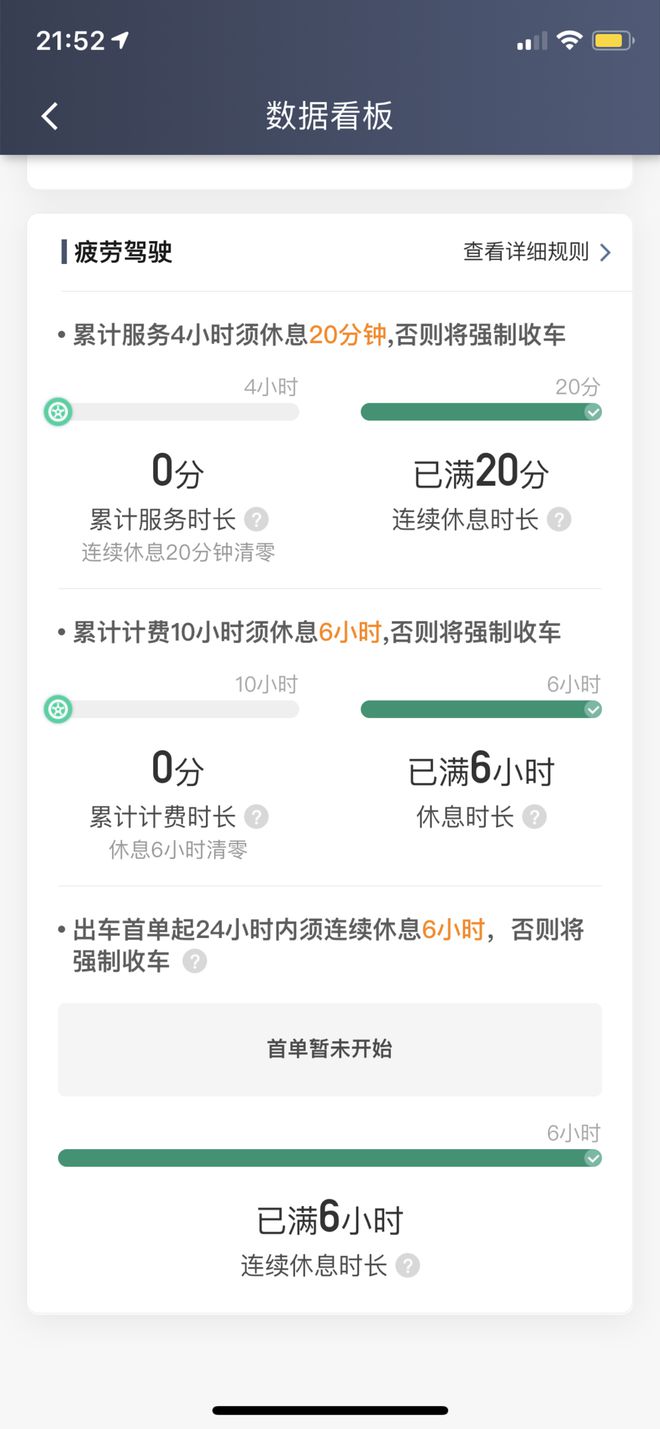This screenshot has width=660, height=1429.
Task: Tap the help icon beside 累计服务时长
Action: point(257,519)
